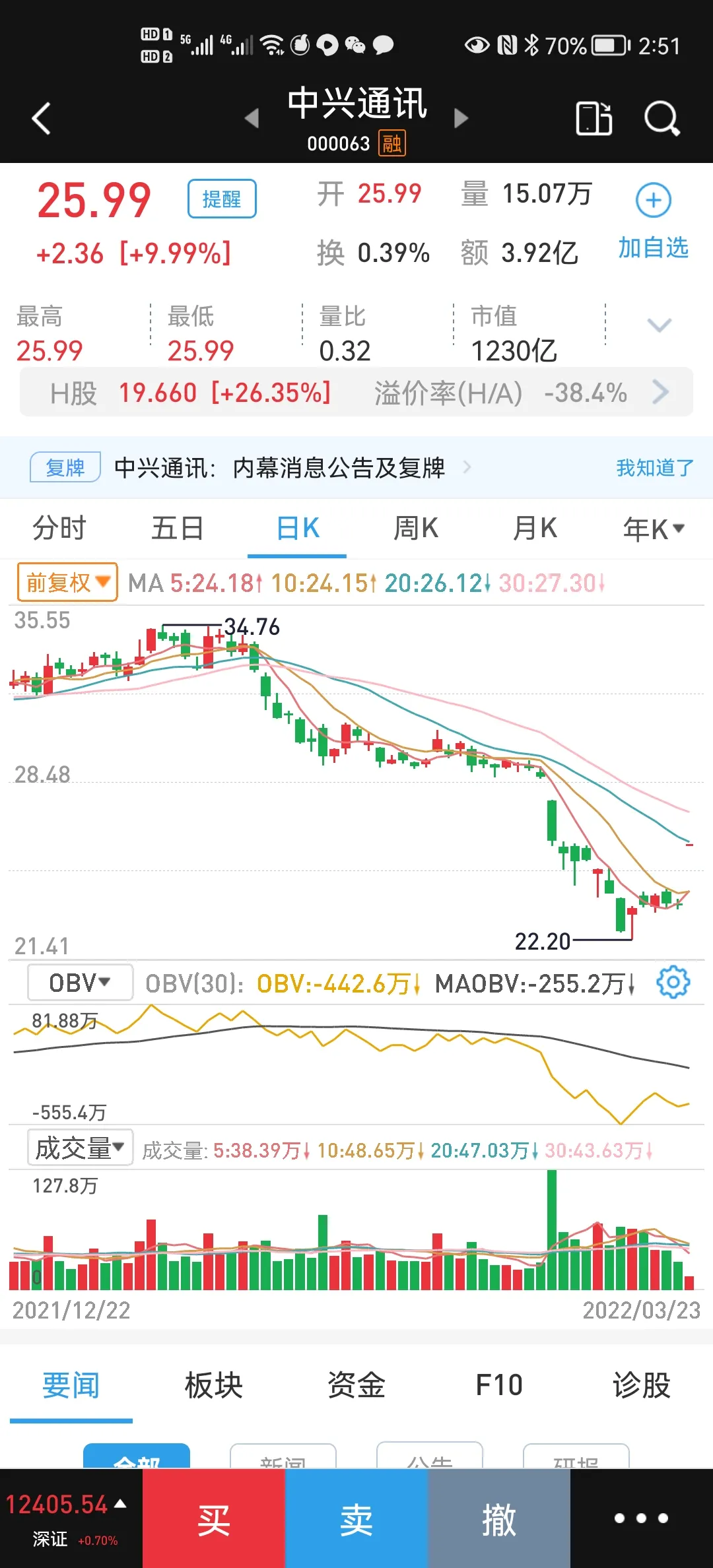Image resolution: width=713 pixels, height=1568 pixels.
Task: Open the 内幕消息公告及复牌 announcement
Action: pyautogui.click(x=280, y=468)
